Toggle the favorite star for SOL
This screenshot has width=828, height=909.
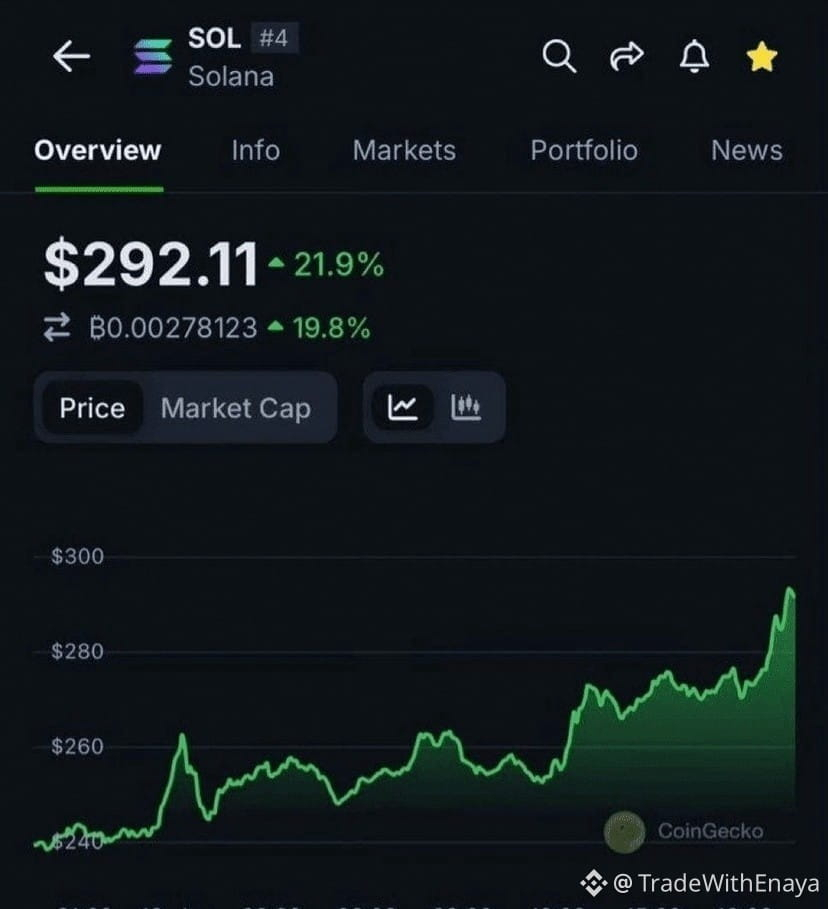pyautogui.click(x=762, y=58)
